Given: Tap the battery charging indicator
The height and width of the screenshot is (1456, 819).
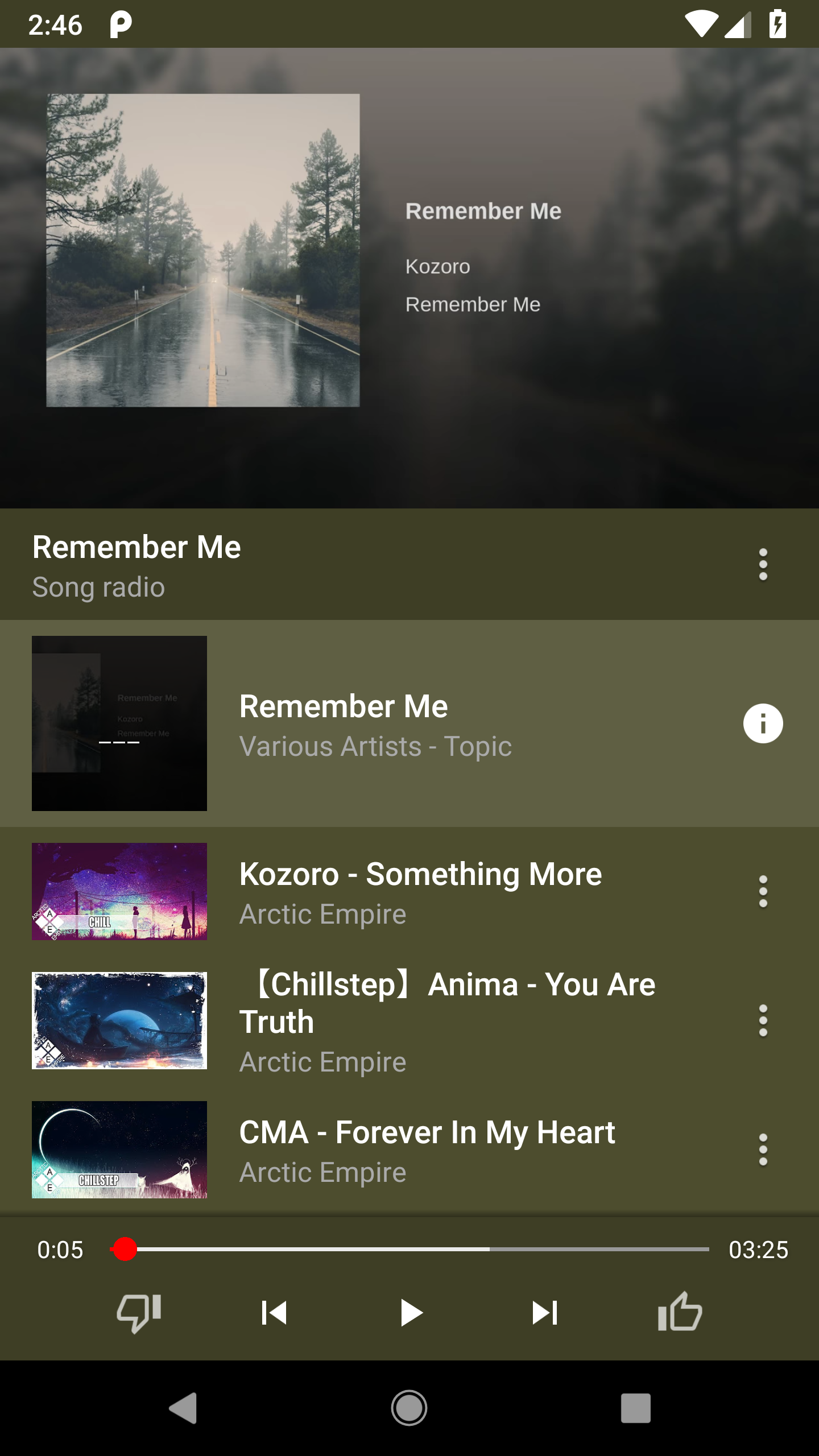Looking at the screenshot, I should pos(779,24).
